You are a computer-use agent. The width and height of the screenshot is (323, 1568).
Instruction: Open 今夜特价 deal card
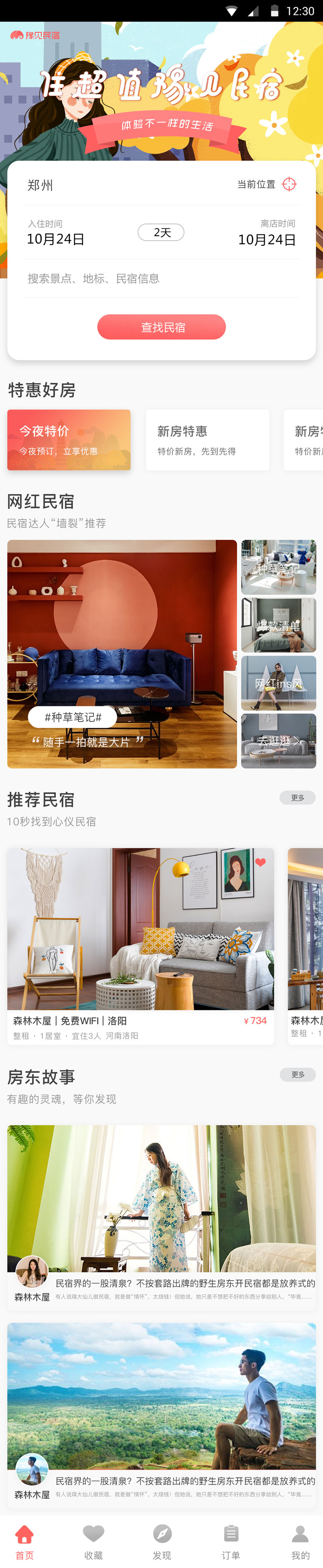pyautogui.click(x=69, y=440)
